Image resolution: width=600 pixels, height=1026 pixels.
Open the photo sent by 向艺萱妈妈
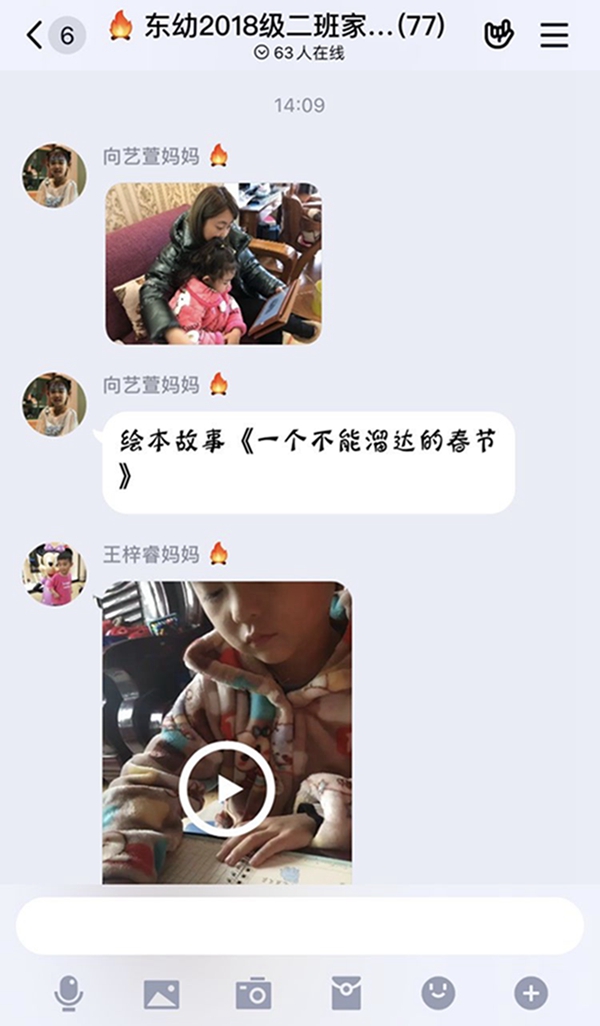213,263
